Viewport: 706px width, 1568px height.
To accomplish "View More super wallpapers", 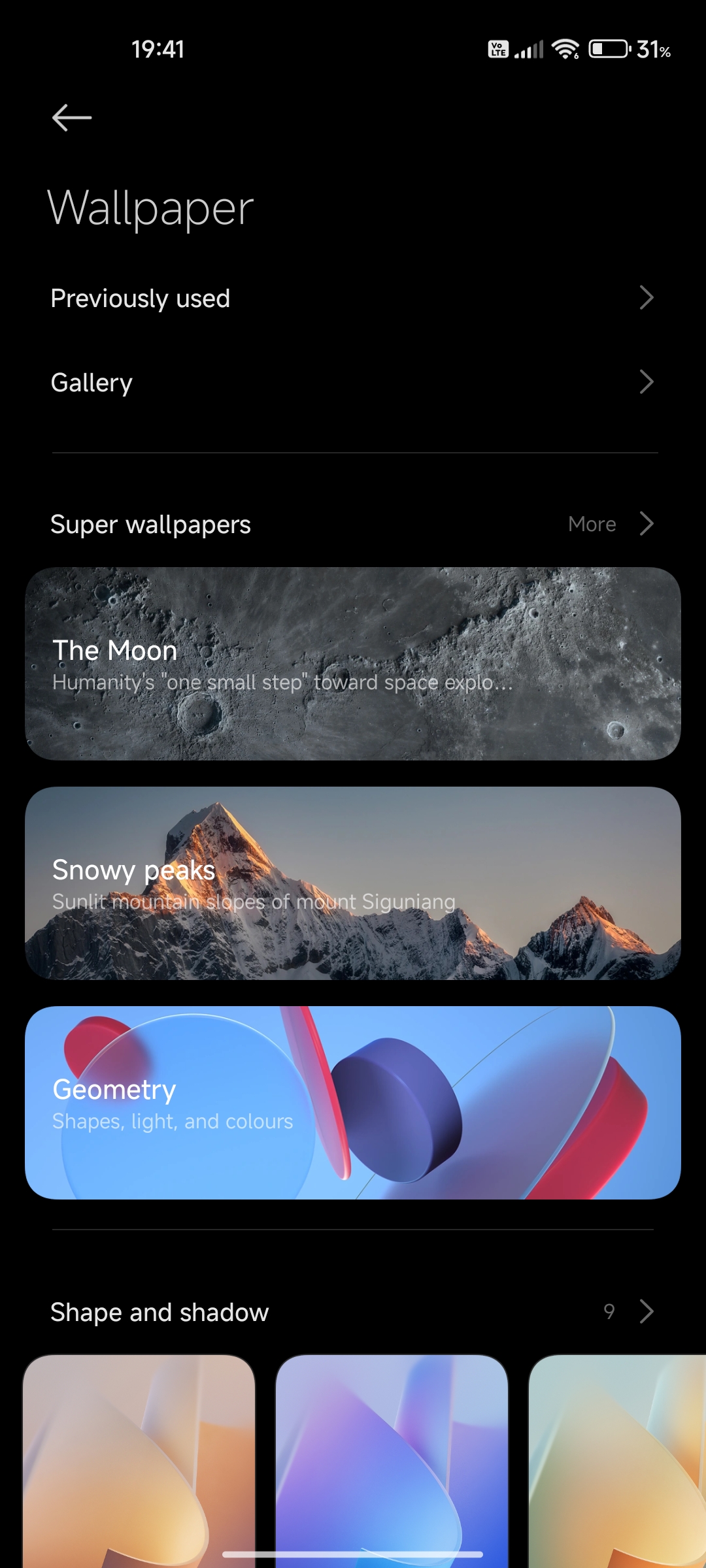I will point(611,524).
